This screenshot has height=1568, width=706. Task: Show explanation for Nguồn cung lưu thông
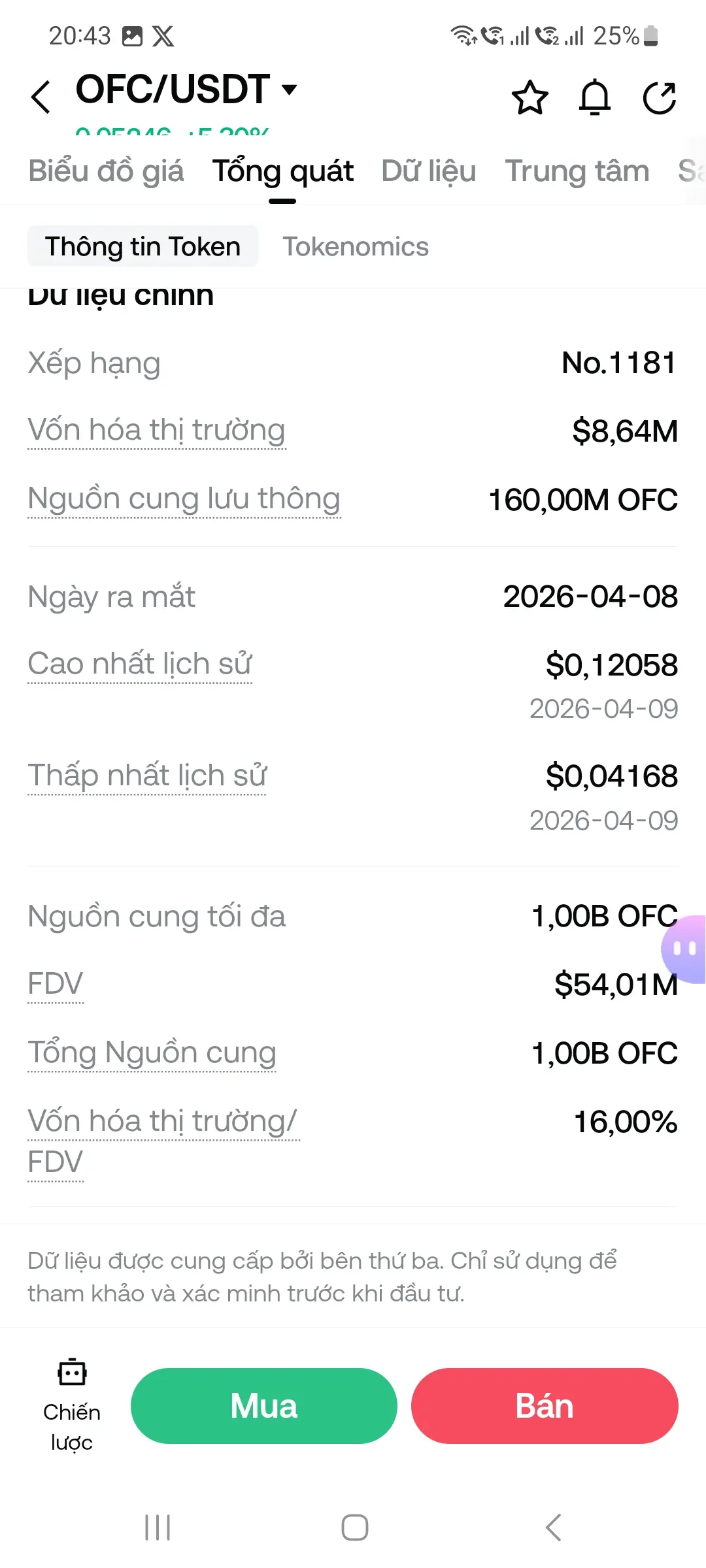[184, 499]
